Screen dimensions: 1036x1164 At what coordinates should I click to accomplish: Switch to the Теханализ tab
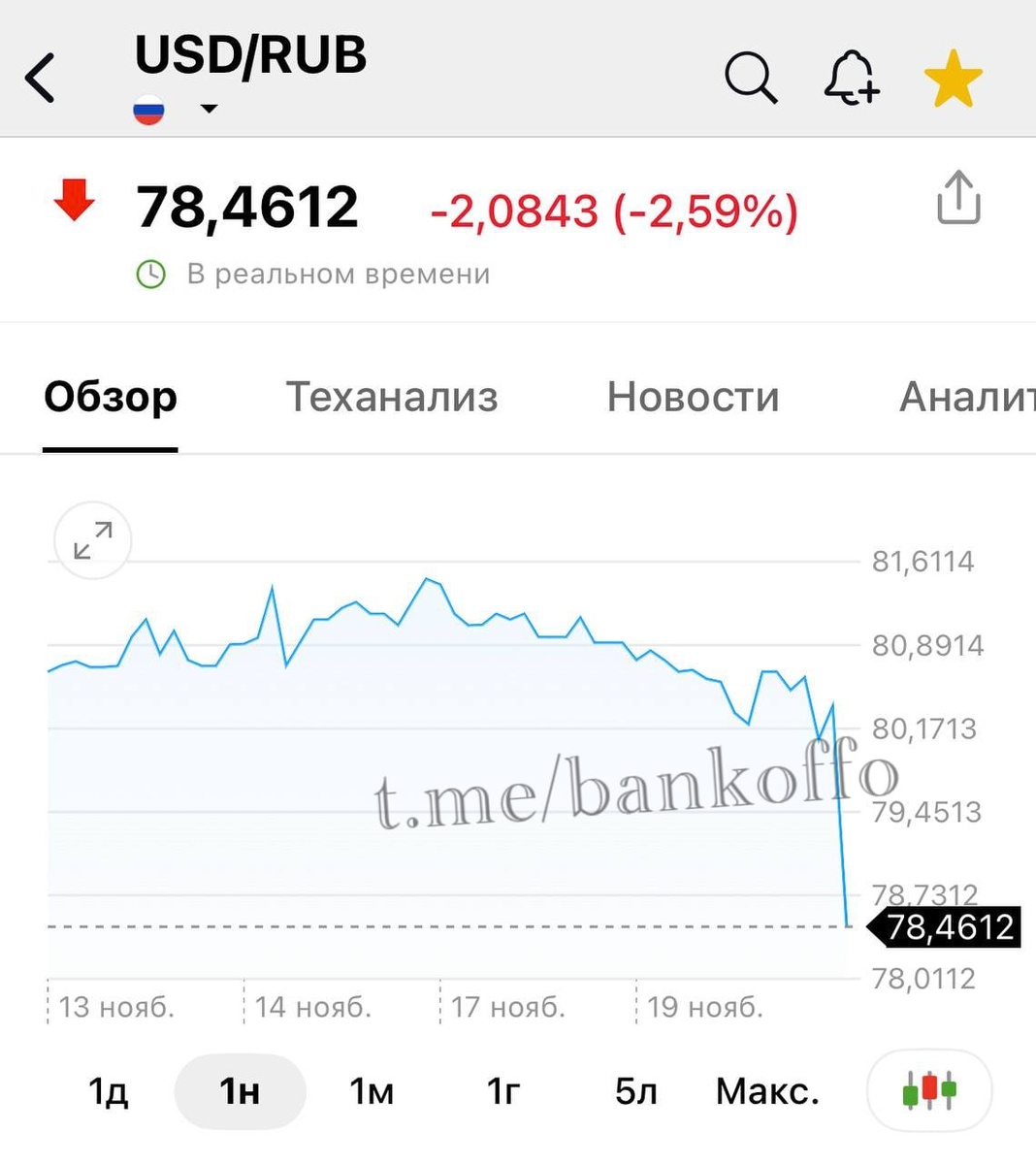pos(392,397)
